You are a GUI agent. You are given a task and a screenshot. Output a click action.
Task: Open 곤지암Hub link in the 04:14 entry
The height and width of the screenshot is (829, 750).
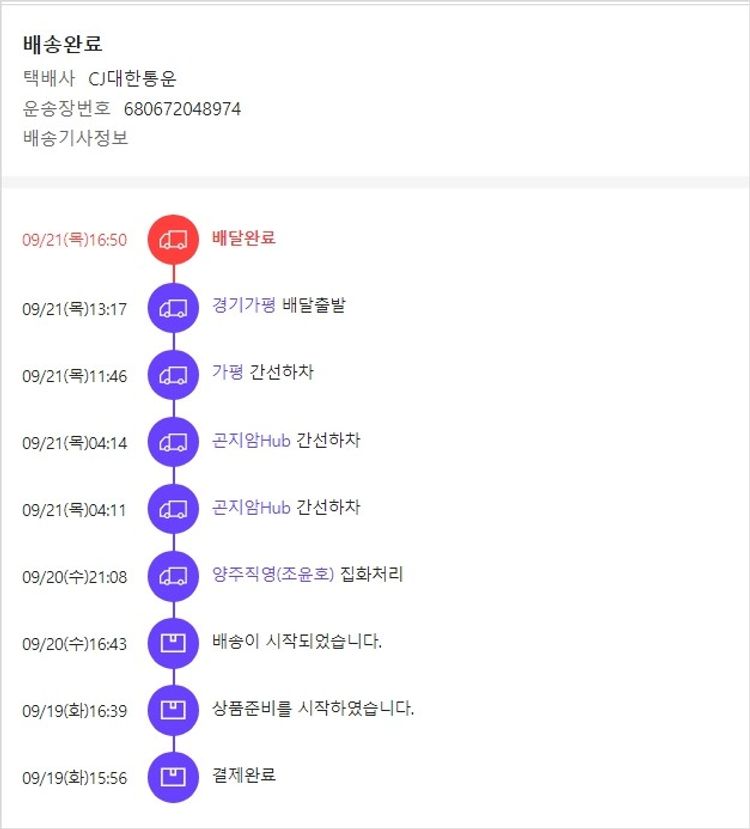[251, 441]
